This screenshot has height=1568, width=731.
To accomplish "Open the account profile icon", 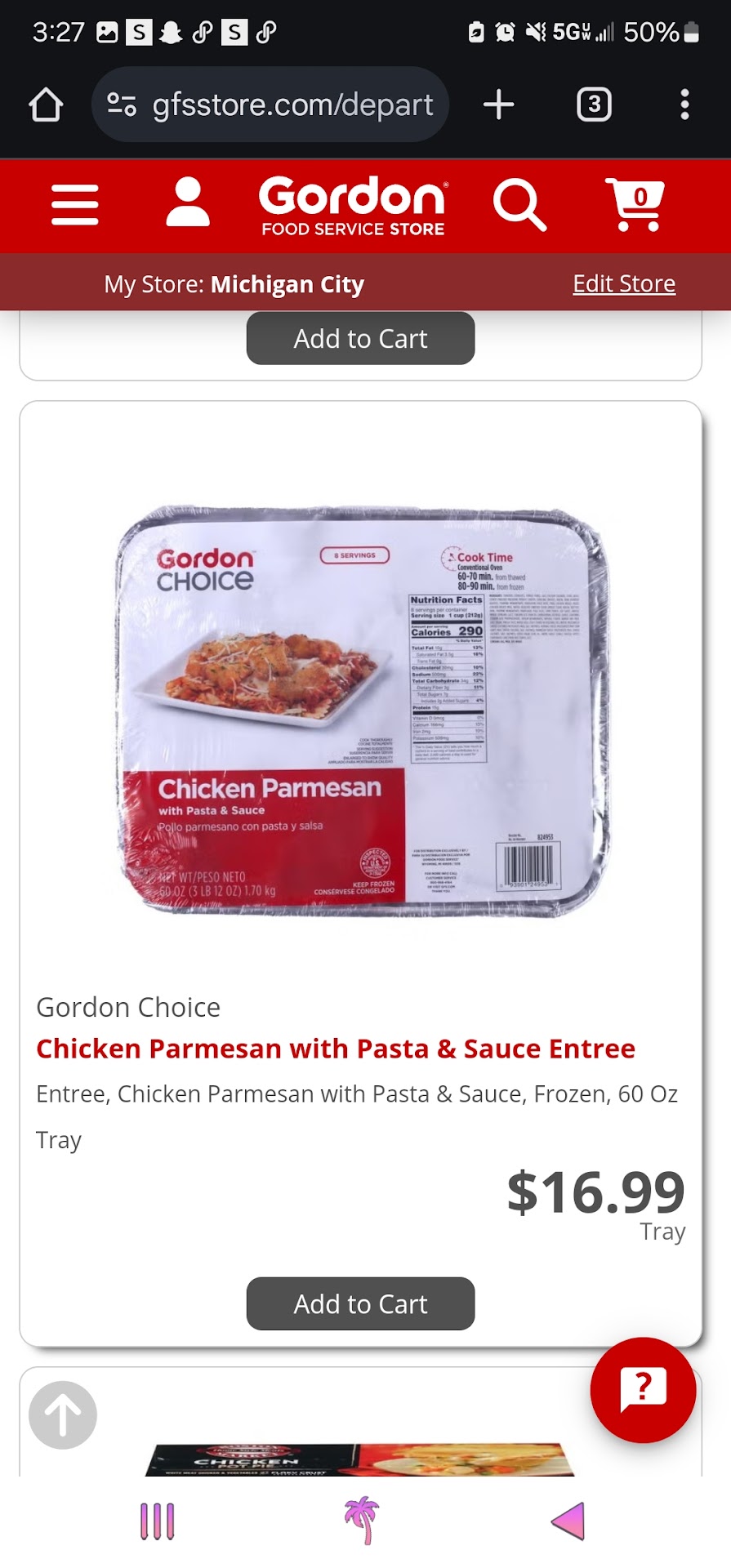I will 188,203.
